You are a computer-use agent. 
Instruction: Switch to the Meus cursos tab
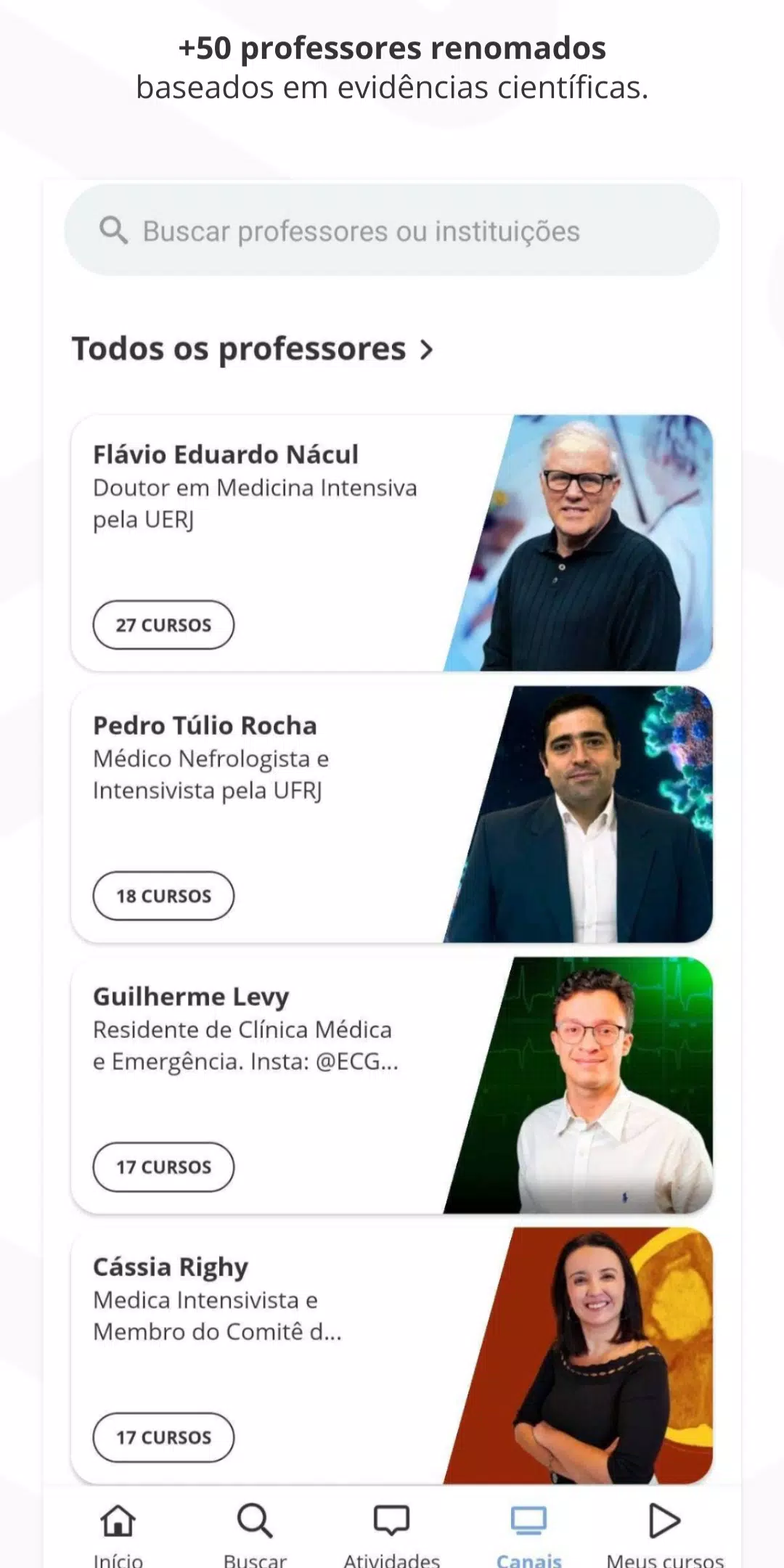pyautogui.click(x=664, y=1532)
